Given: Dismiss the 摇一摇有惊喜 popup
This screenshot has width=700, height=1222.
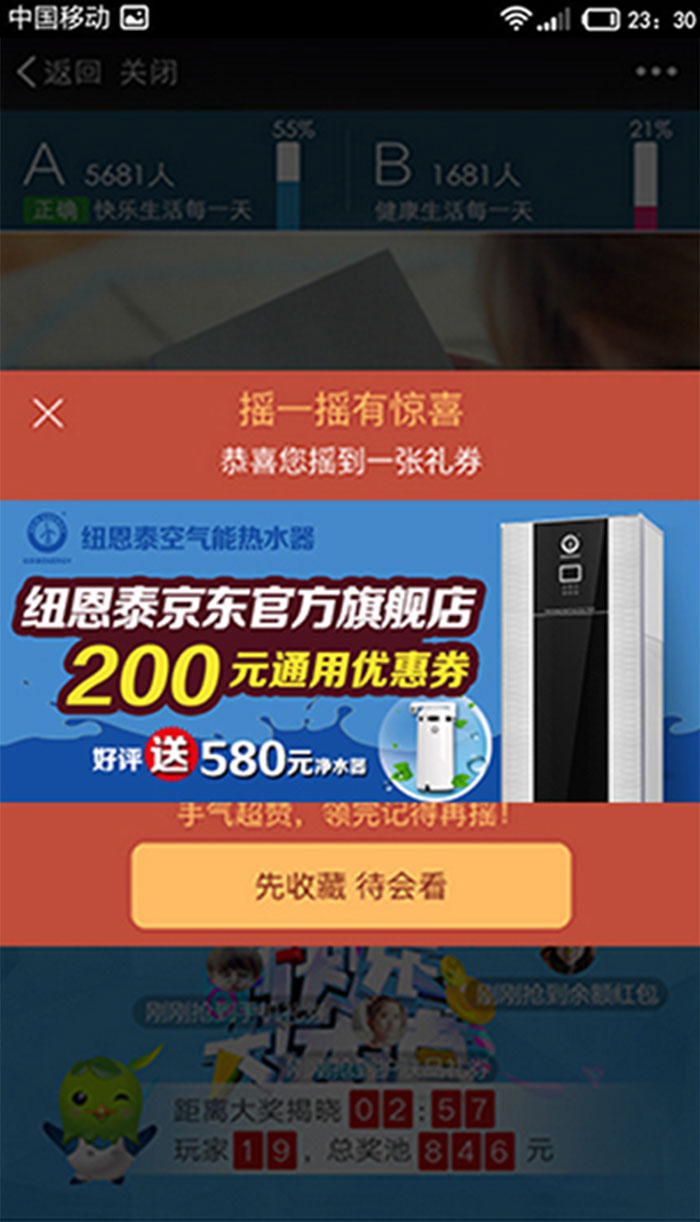Looking at the screenshot, I should click(x=47, y=413).
